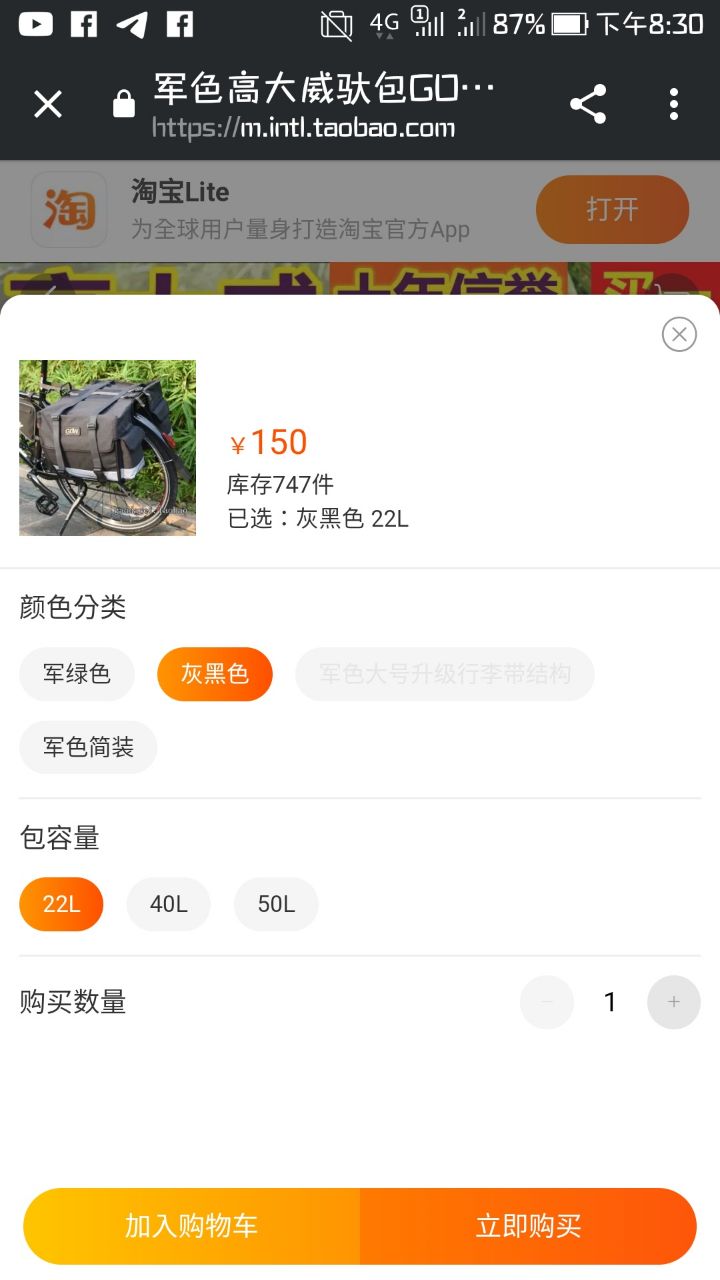The image size is (720, 1280).
Task: Select the 灰黑色 color option
Action: pyautogui.click(x=215, y=674)
